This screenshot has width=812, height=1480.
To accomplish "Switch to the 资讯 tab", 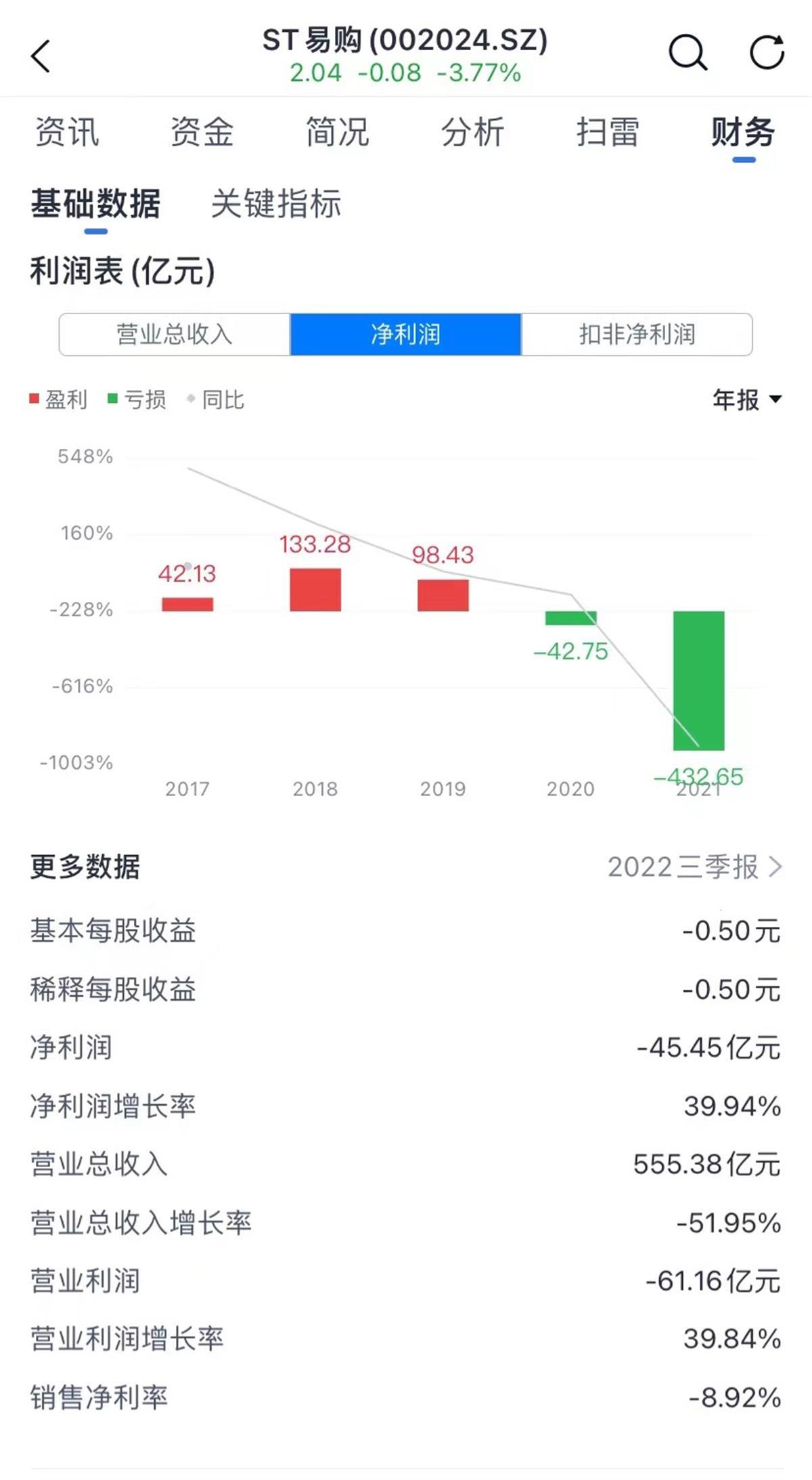I will tap(67, 132).
